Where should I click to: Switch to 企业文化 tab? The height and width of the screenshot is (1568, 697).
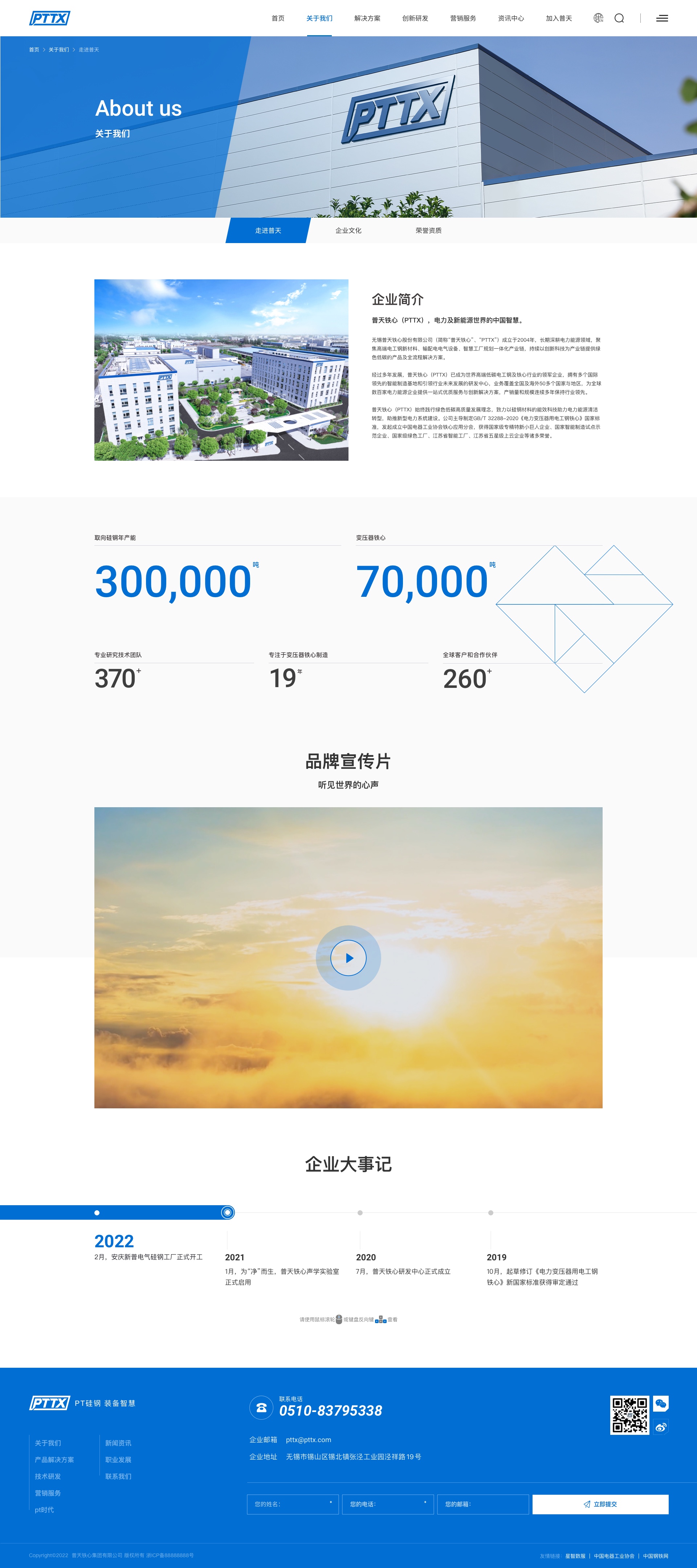point(348,231)
